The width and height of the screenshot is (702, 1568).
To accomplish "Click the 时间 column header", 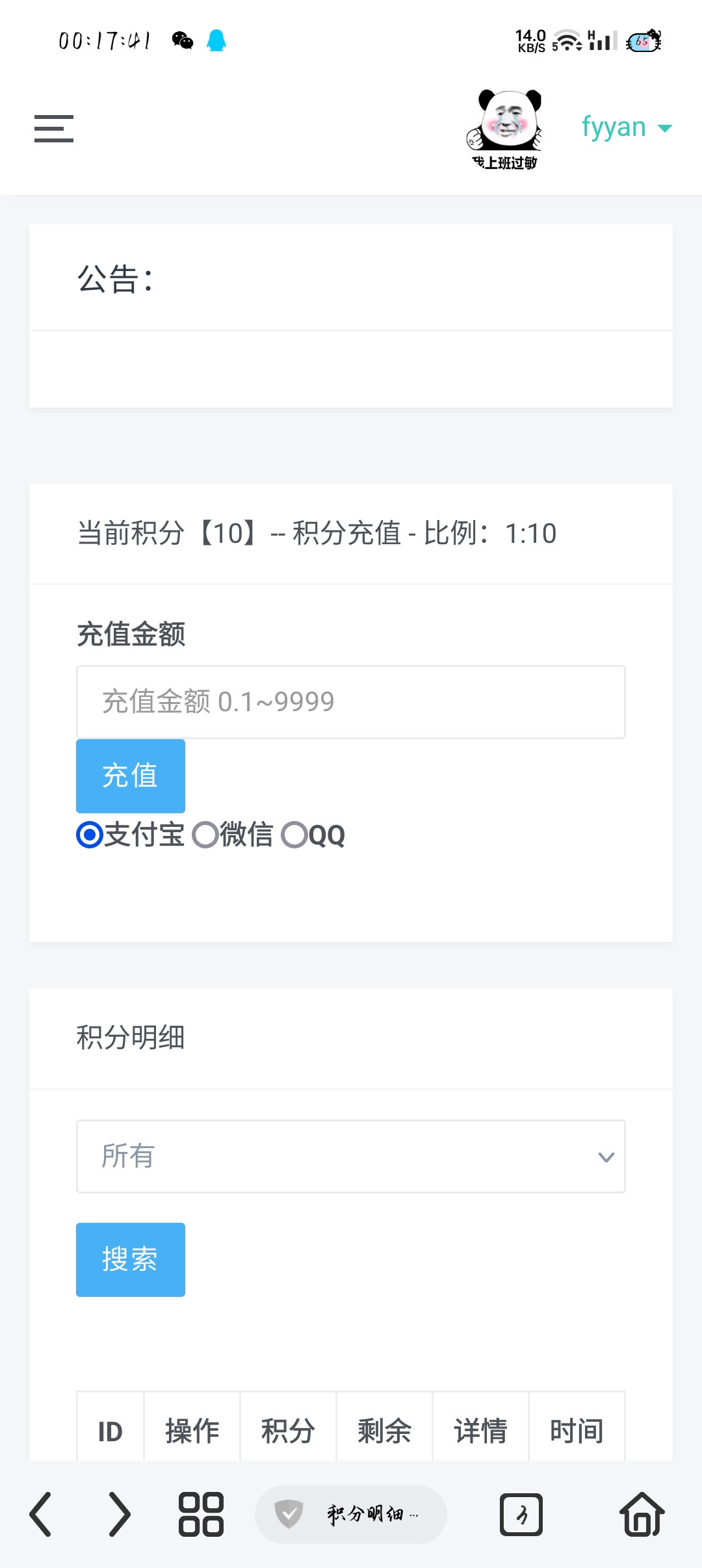I will point(576,1431).
